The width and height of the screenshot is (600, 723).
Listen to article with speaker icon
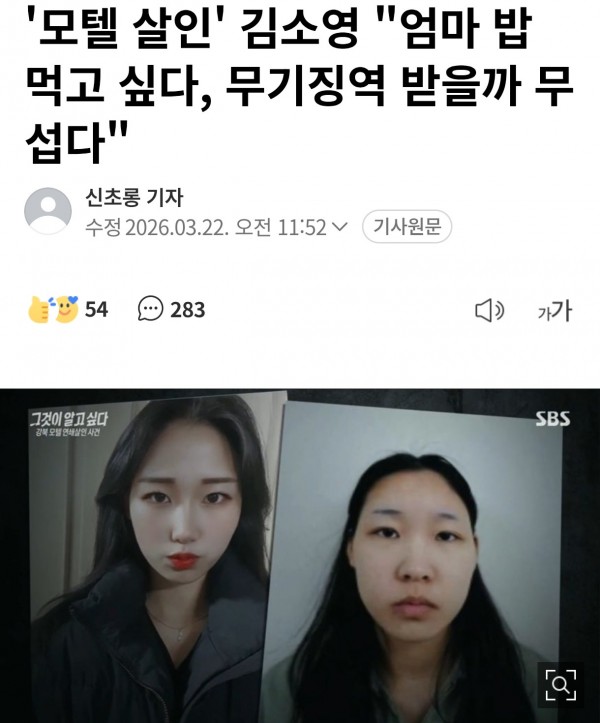[489, 311]
